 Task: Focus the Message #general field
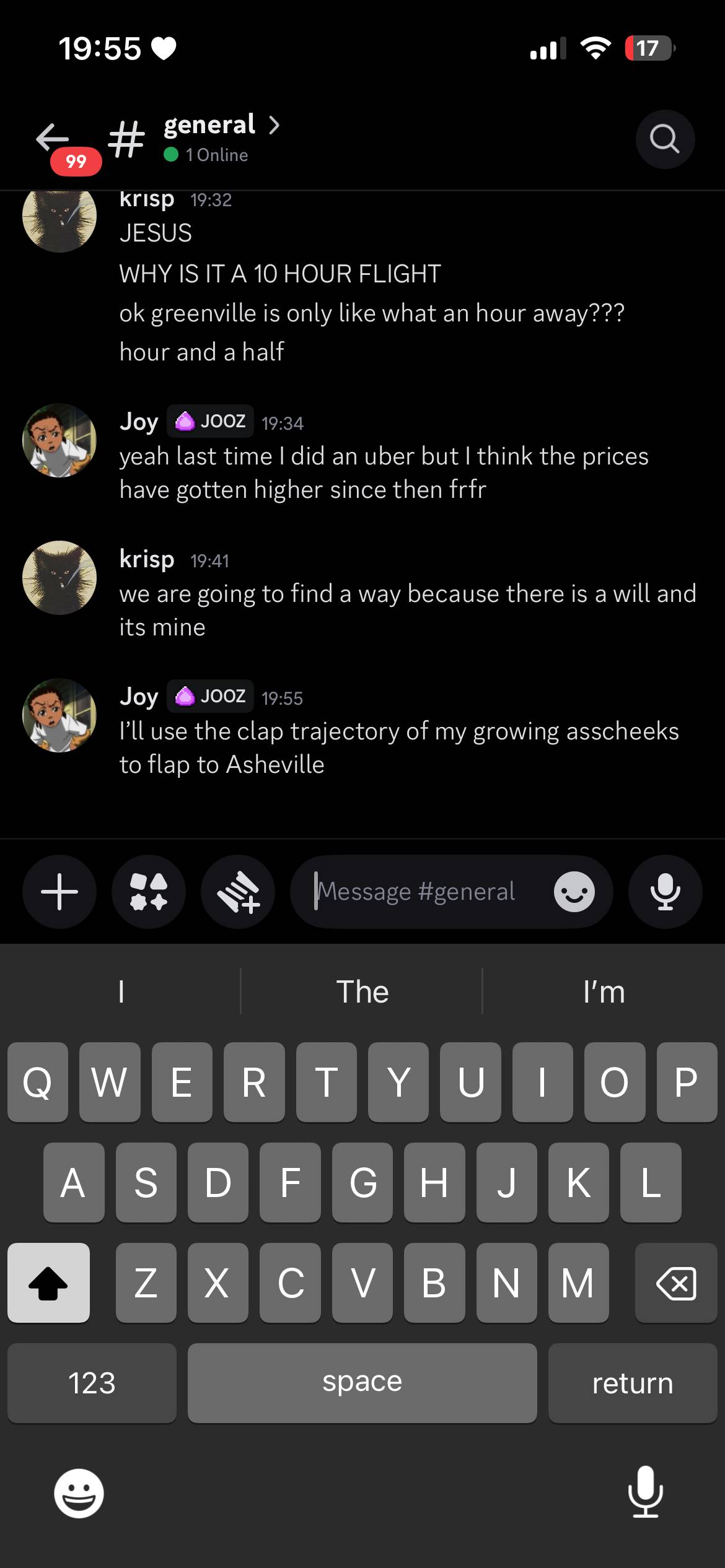[421, 892]
